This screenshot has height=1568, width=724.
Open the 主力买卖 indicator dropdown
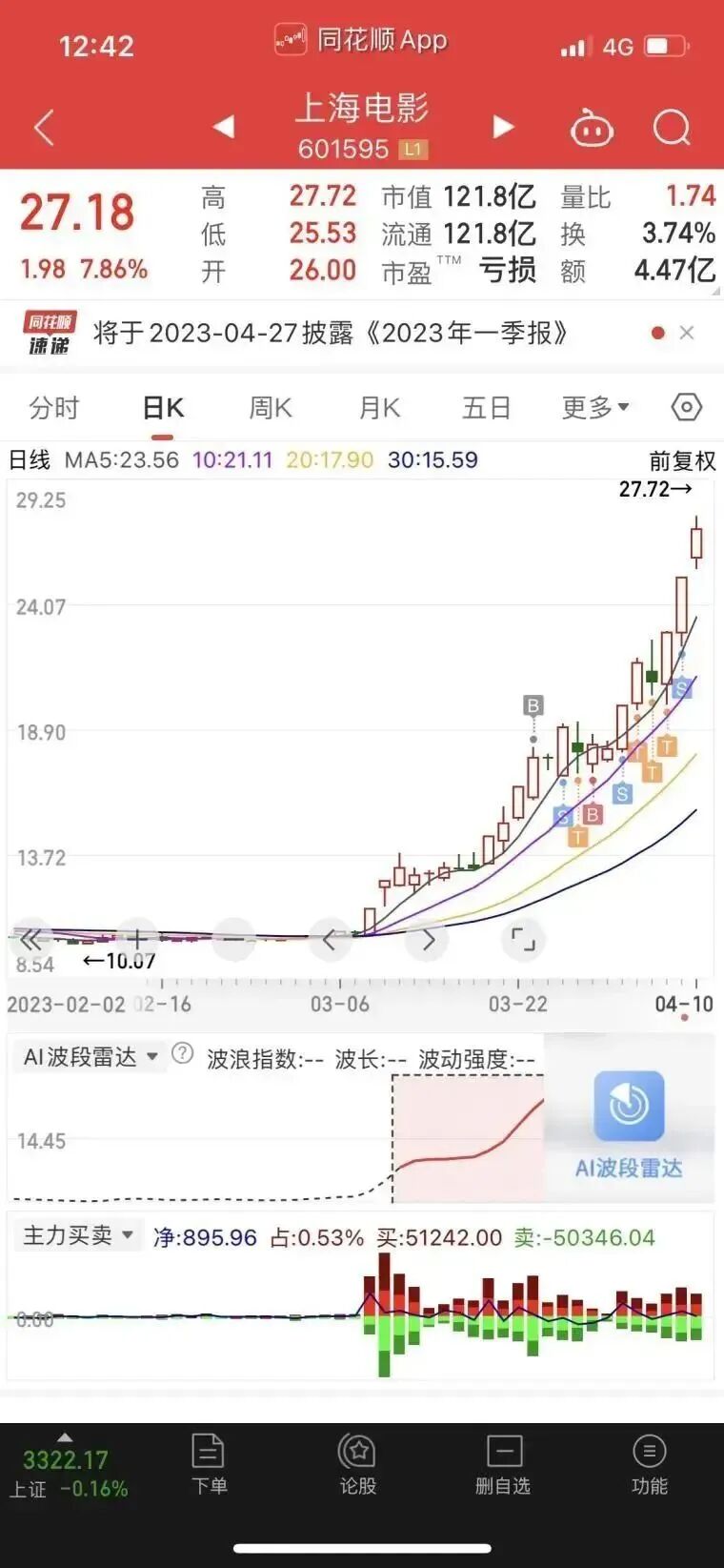click(78, 1235)
